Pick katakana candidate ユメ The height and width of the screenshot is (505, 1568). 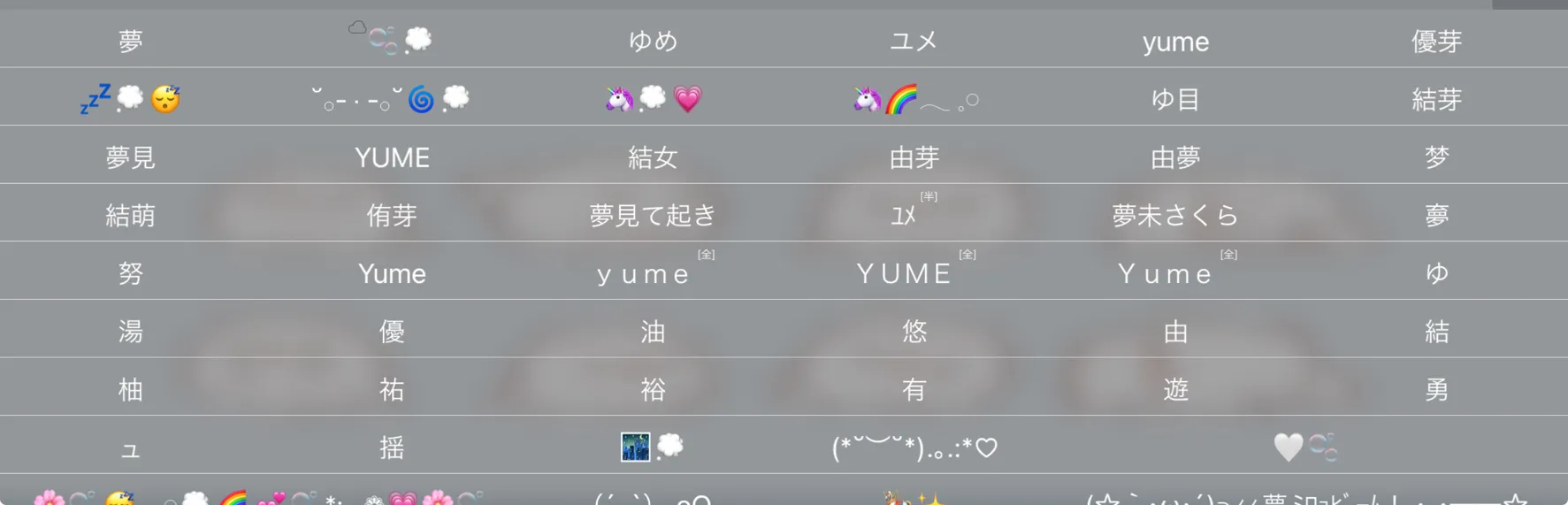pyautogui.click(x=914, y=41)
